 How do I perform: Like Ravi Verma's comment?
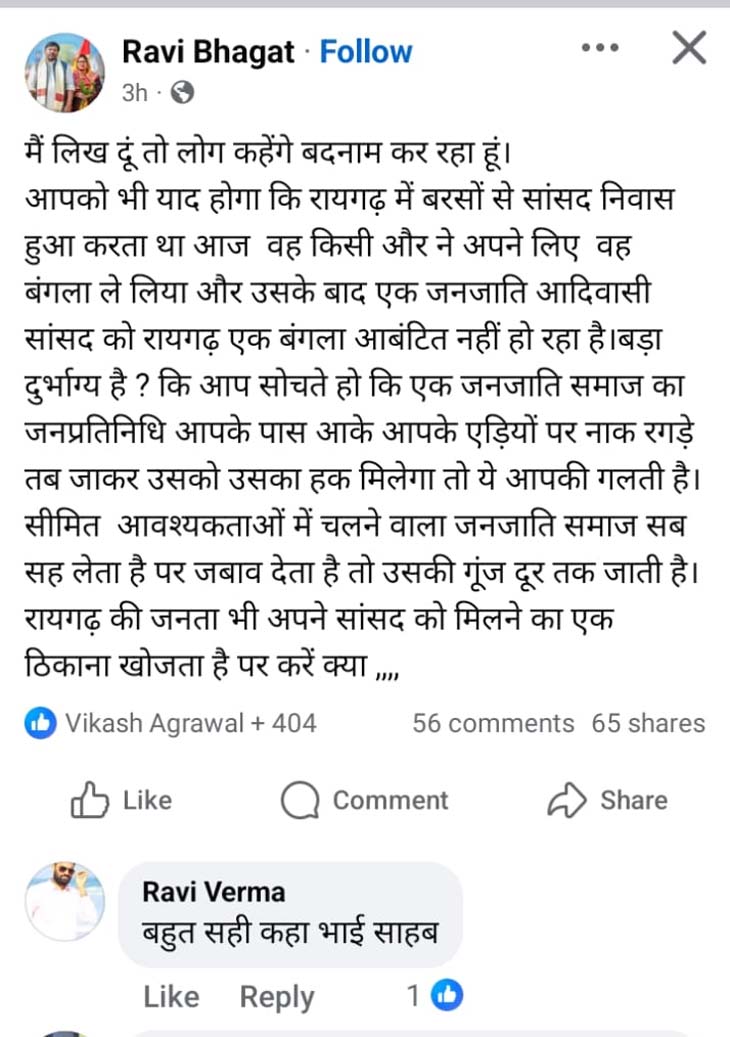170,996
